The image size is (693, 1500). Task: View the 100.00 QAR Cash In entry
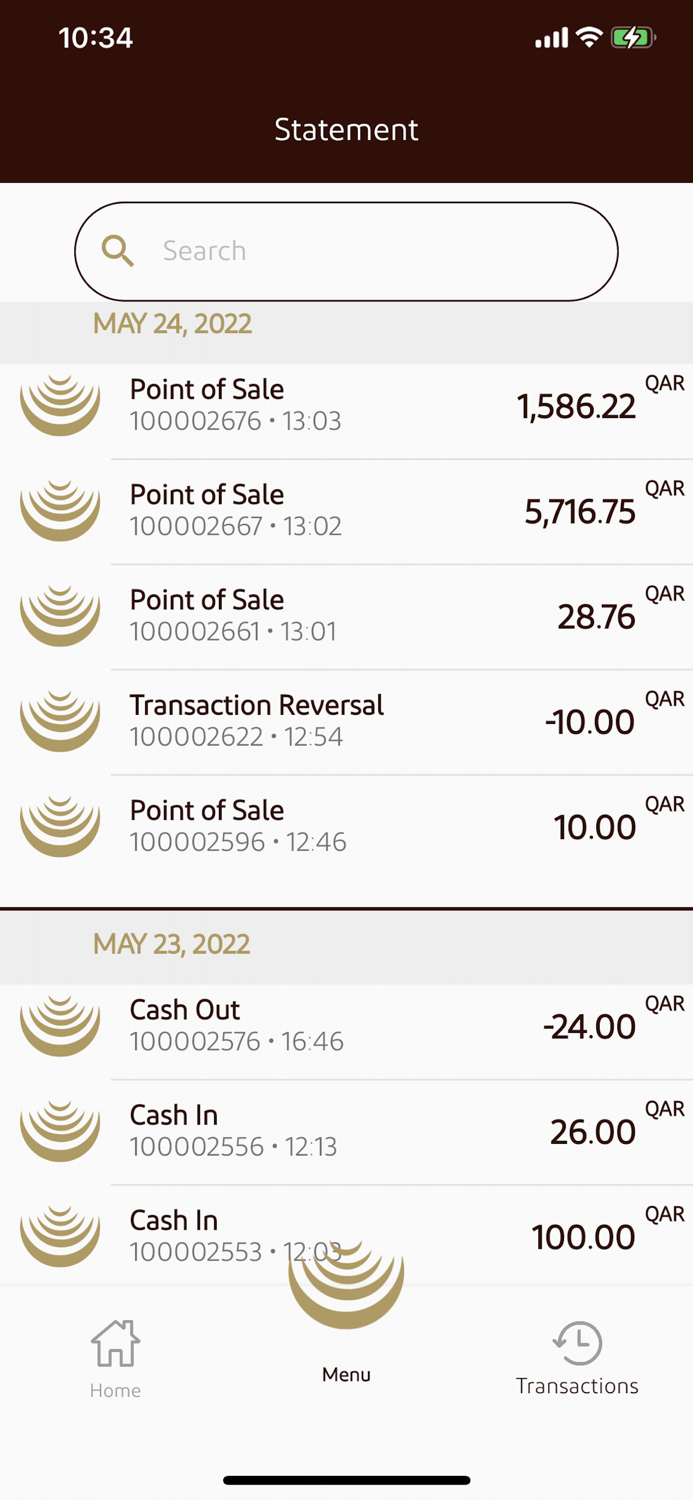click(x=346, y=1236)
